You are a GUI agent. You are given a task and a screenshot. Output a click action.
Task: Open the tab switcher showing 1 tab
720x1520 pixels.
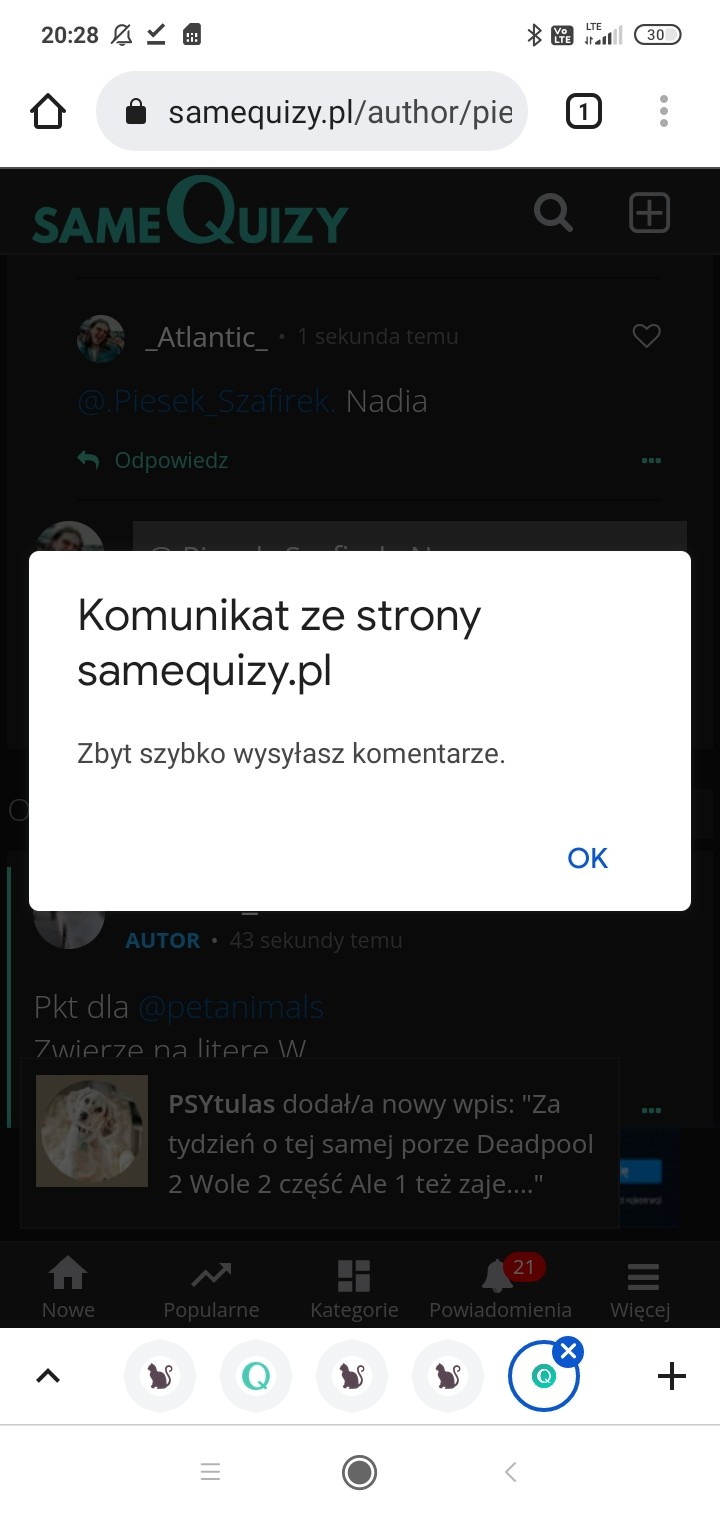click(584, 112)
